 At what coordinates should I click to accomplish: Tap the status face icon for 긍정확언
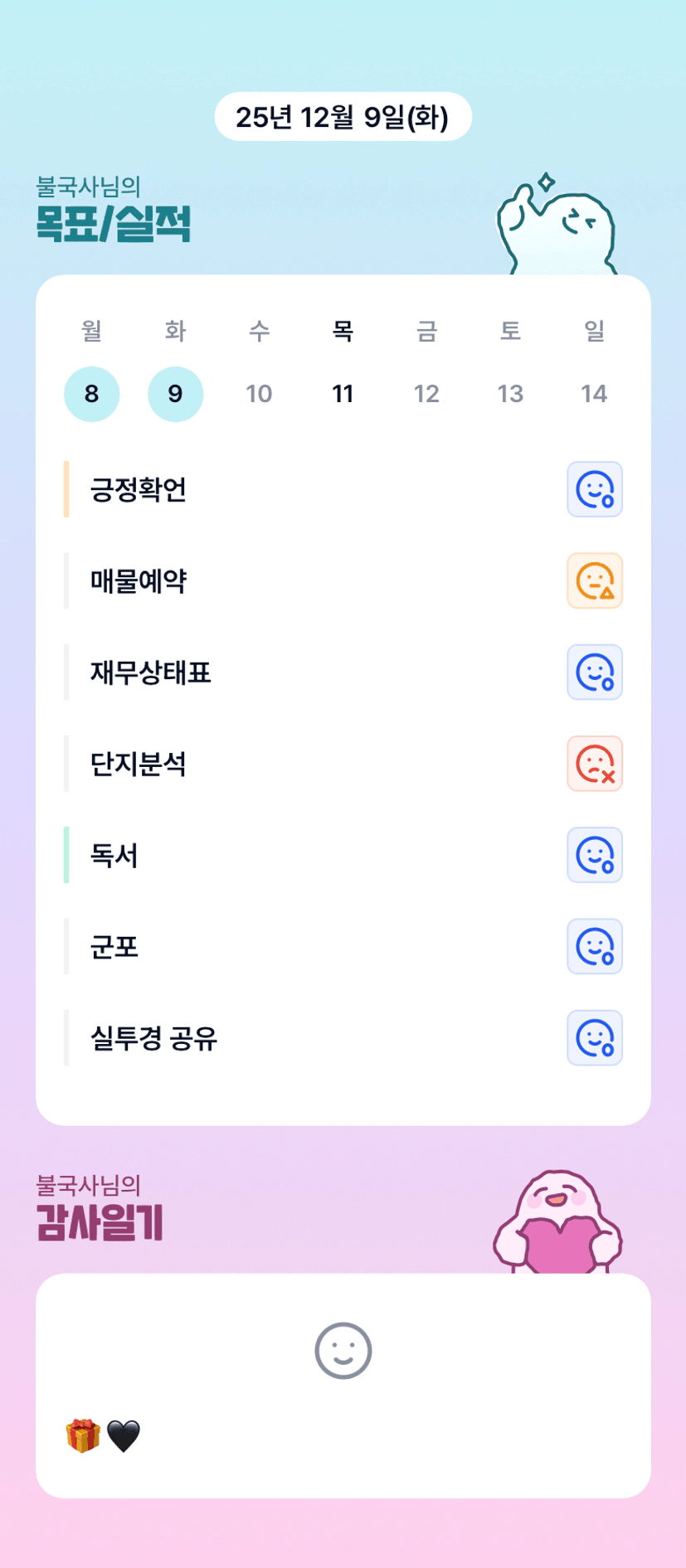point(595,489)
